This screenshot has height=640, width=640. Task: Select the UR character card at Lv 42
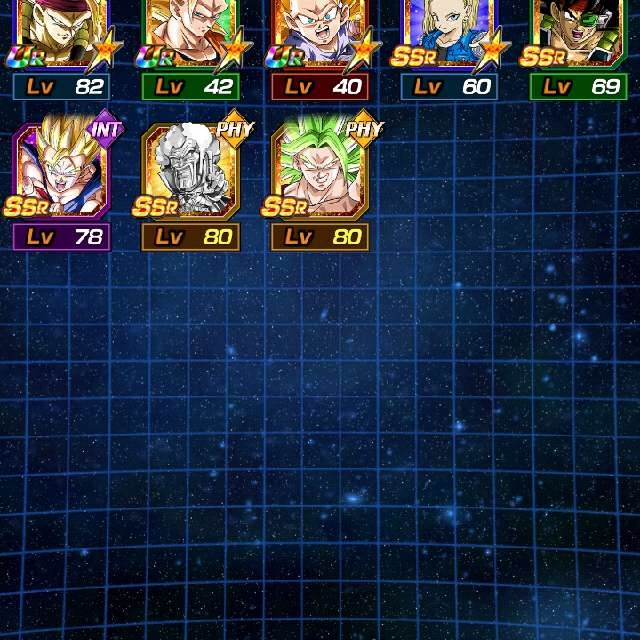(x=190, y=35)
